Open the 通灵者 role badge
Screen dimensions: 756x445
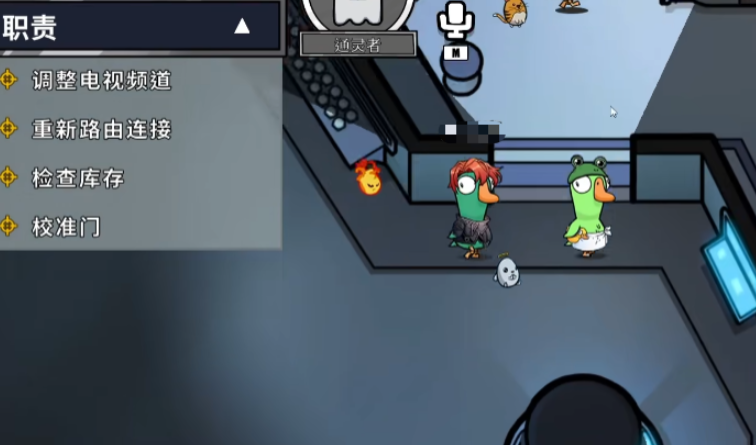[358, 44]
